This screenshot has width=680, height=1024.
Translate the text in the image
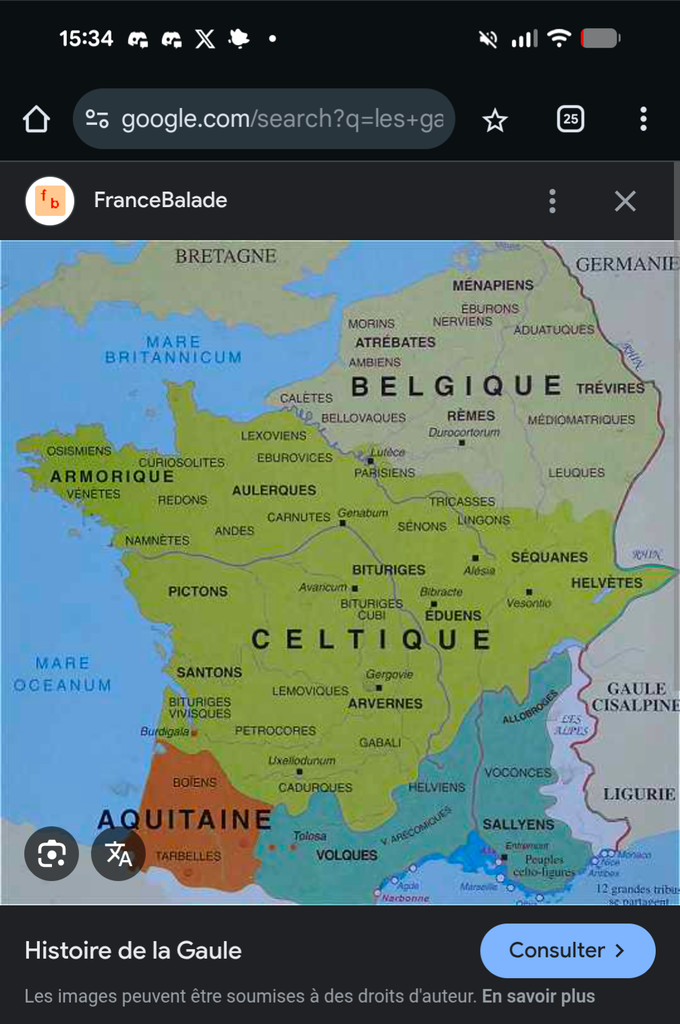(x=118, y=854)
